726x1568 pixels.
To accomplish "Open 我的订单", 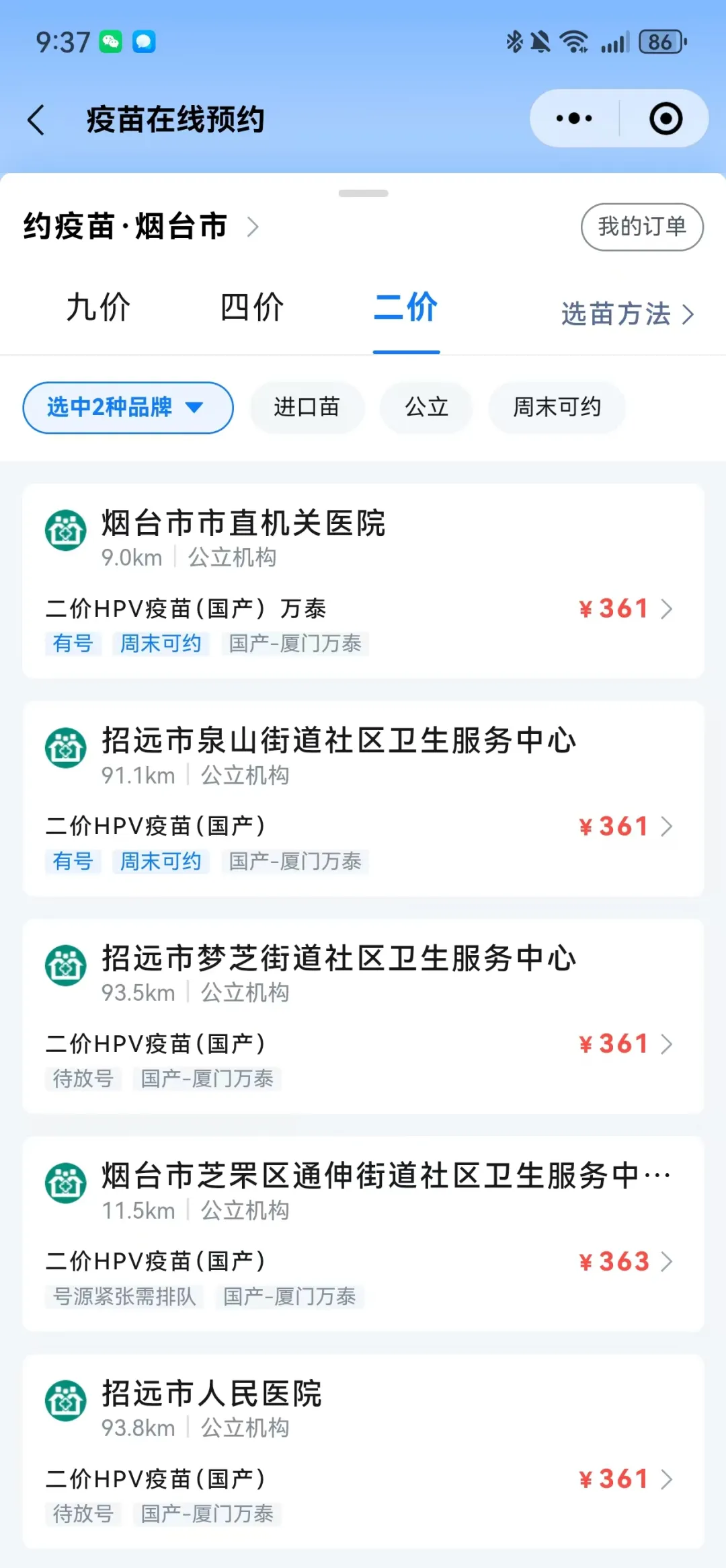I will [642, 227].
